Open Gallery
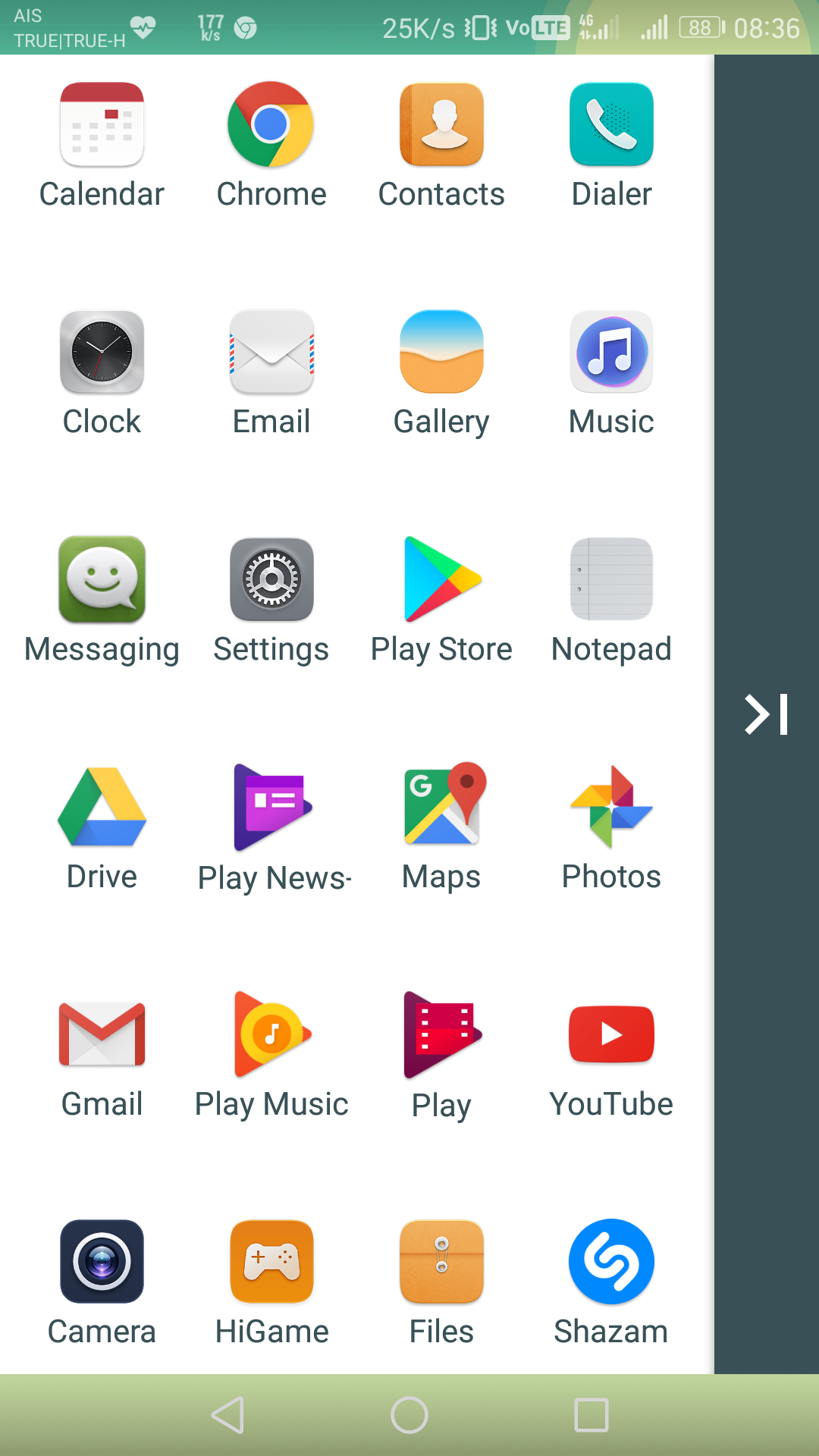Viewport: 819px width, 1456px height. (441, 352)
